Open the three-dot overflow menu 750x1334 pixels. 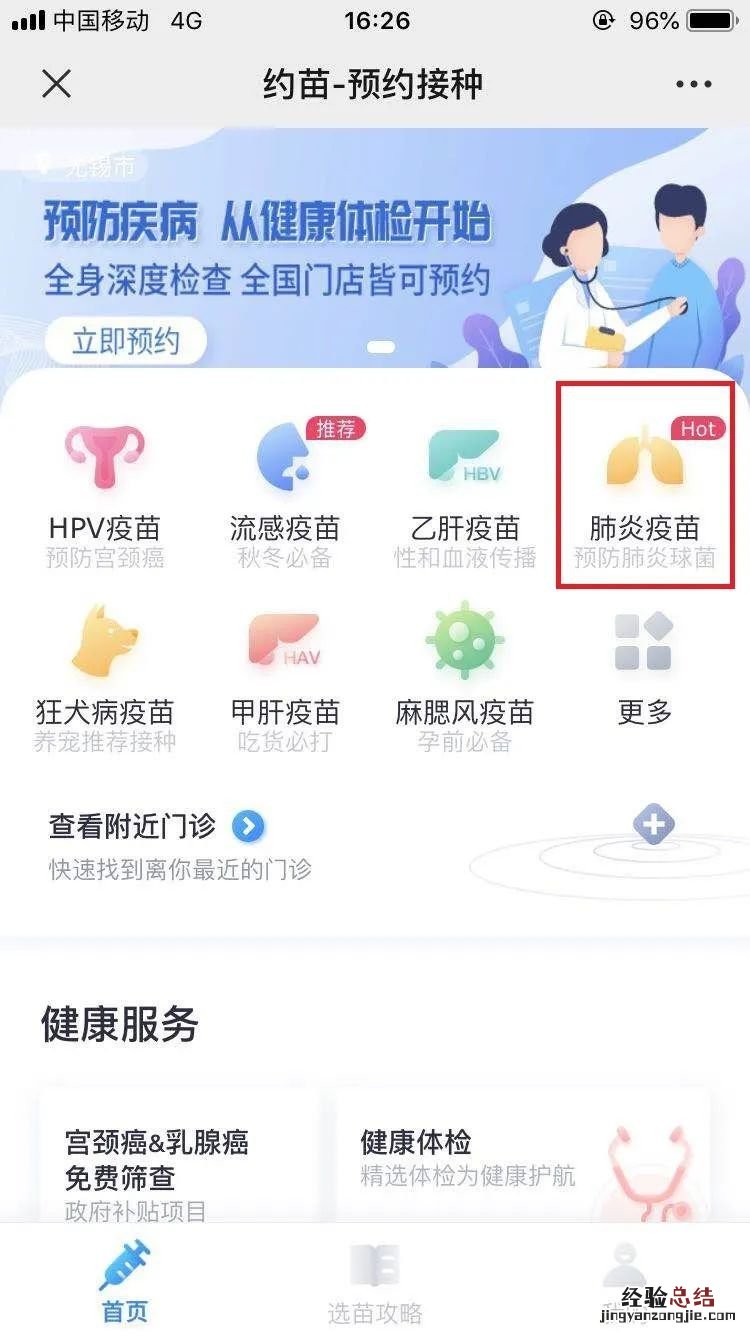click(693, 84)
